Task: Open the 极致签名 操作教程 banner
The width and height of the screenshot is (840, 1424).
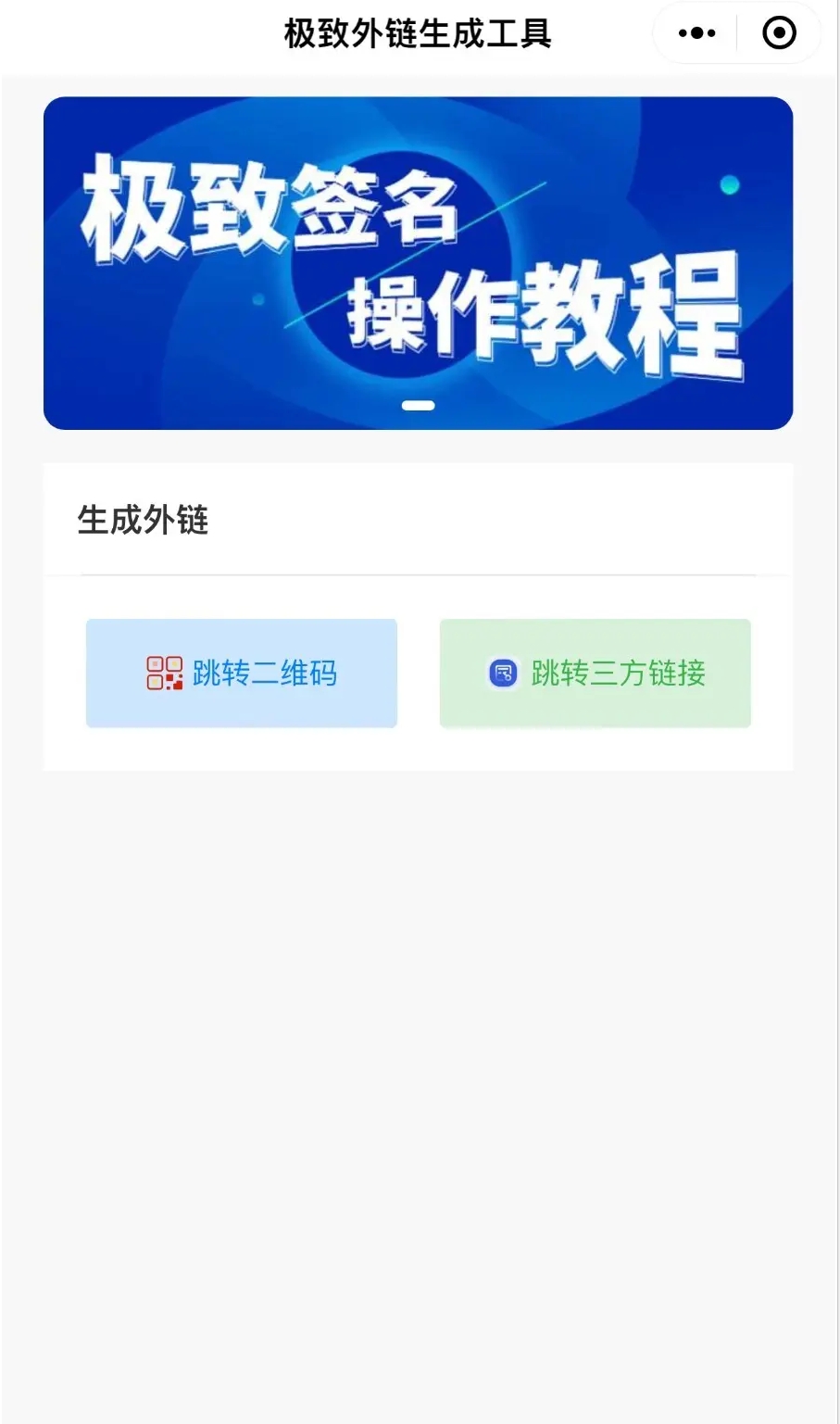Action: click(x=418, y=263)
